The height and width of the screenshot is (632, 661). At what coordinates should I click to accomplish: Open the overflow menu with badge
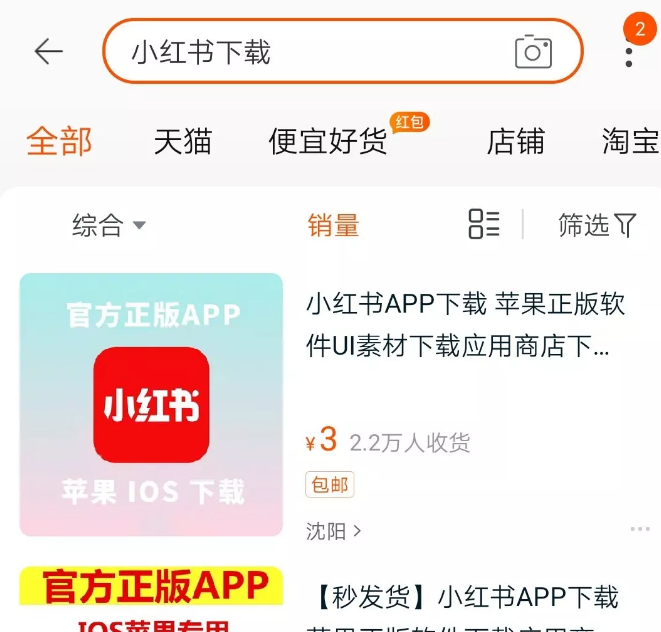629,50
